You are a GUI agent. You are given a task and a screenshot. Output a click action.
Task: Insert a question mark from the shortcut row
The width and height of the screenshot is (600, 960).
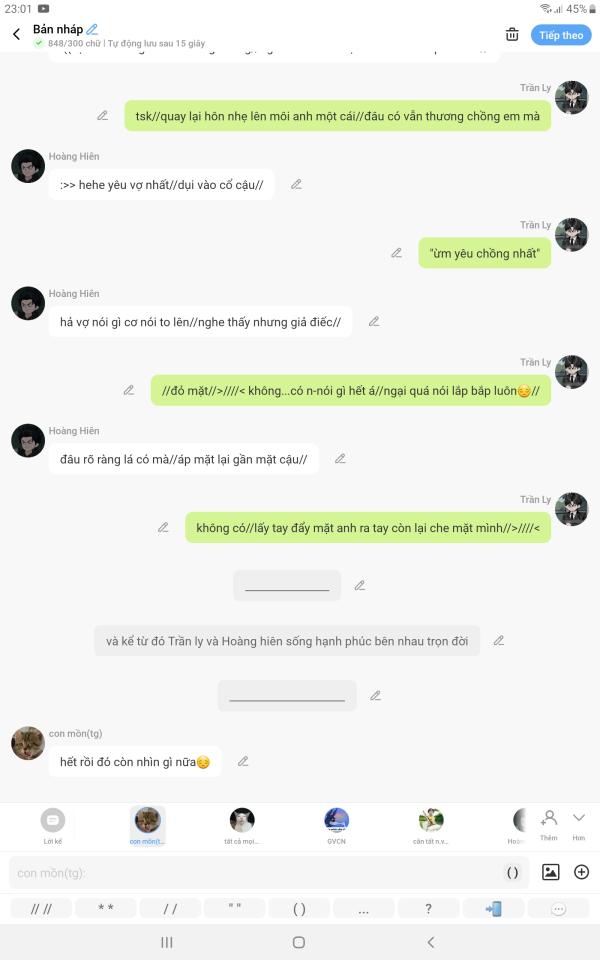point(428,909)
